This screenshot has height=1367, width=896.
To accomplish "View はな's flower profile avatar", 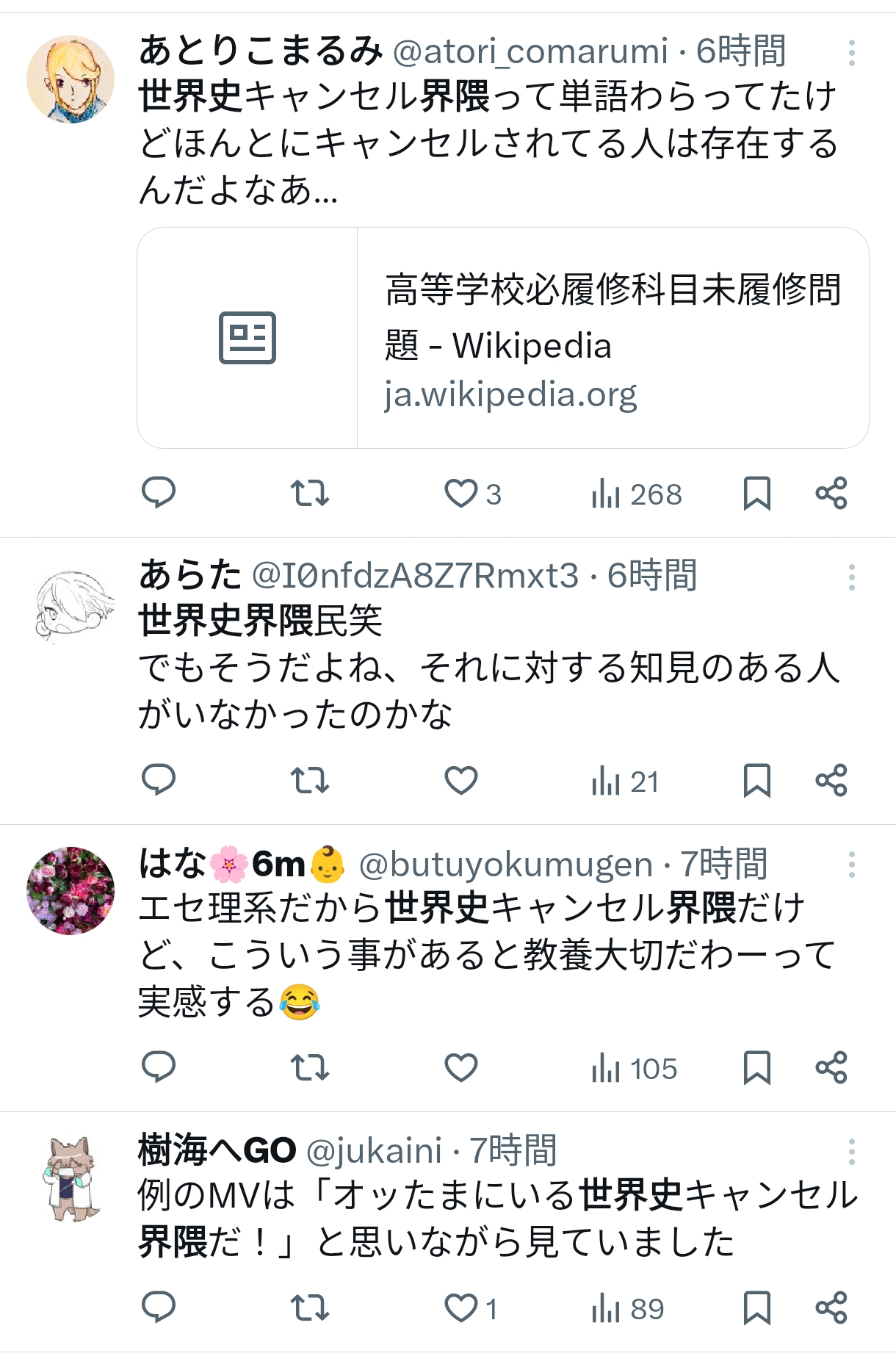I will click(x=71, y=890).
